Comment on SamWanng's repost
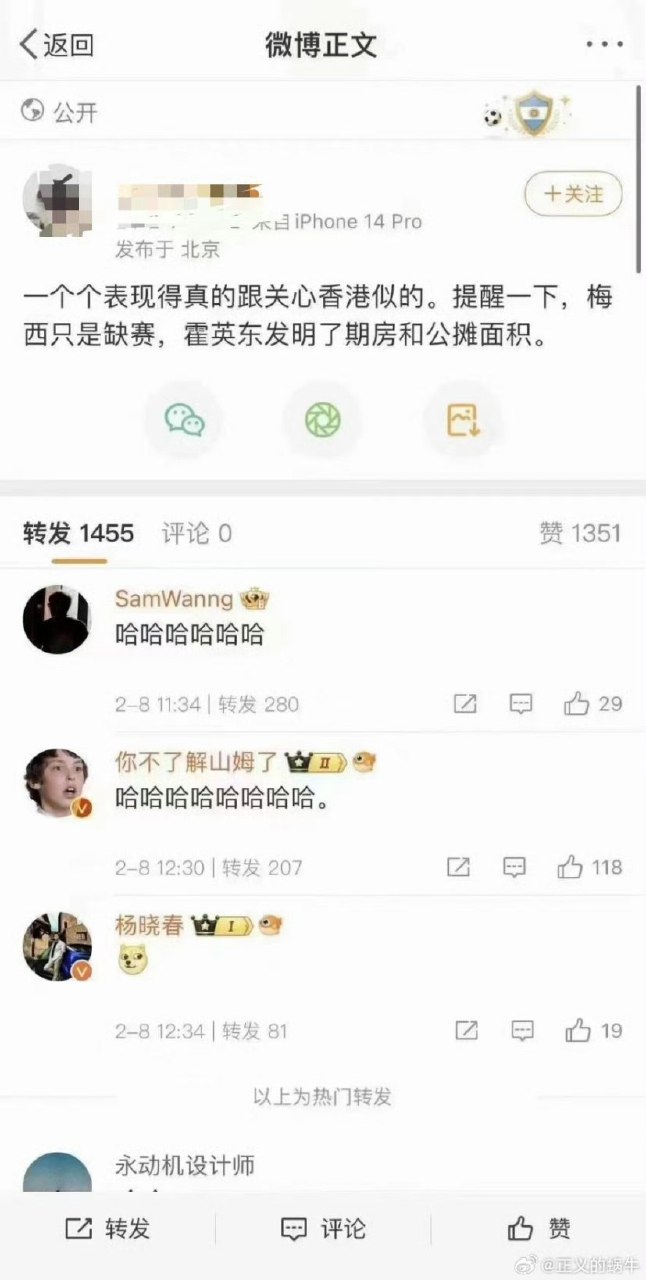The height and width of the screenshot is (1280, 646). coord(521,704)
